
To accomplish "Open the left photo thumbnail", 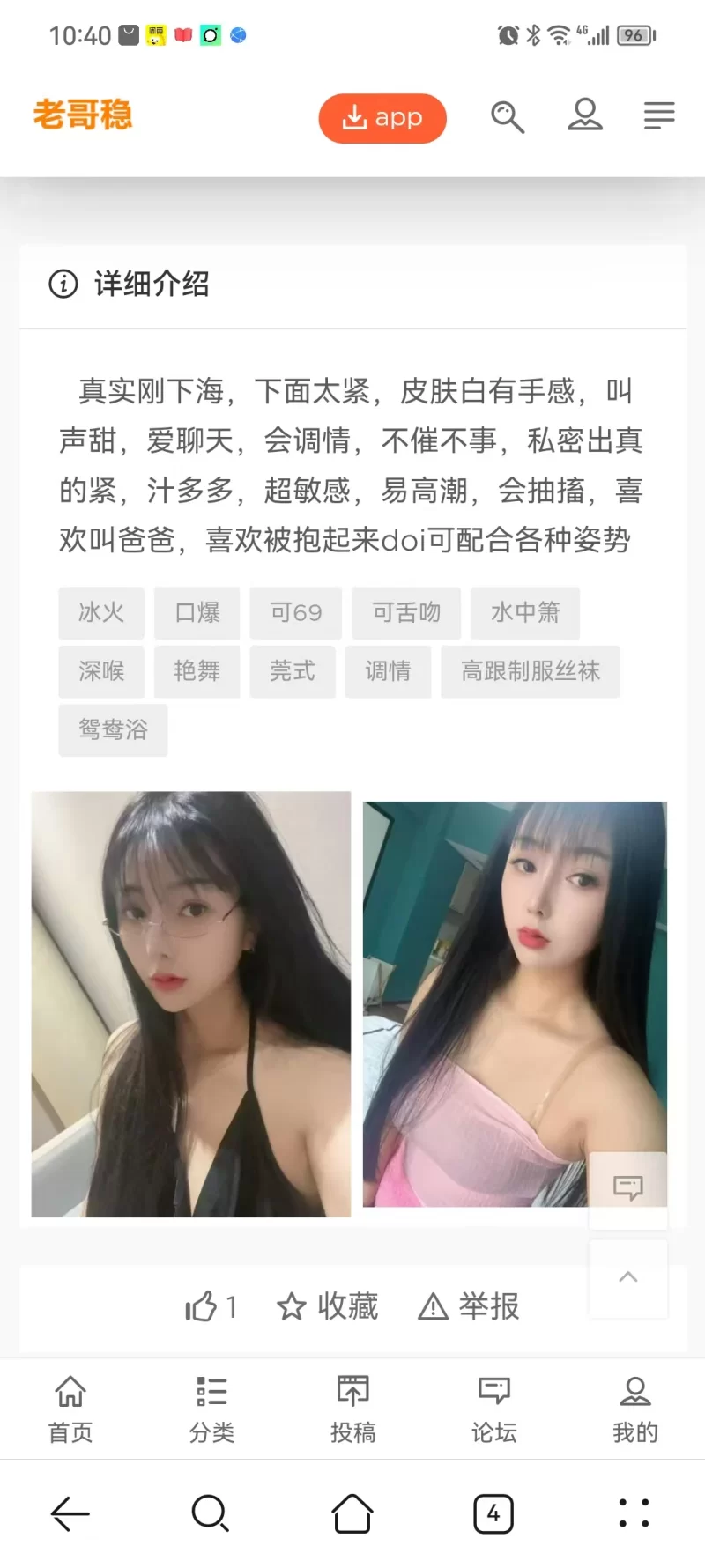I will click(190, 1004).
